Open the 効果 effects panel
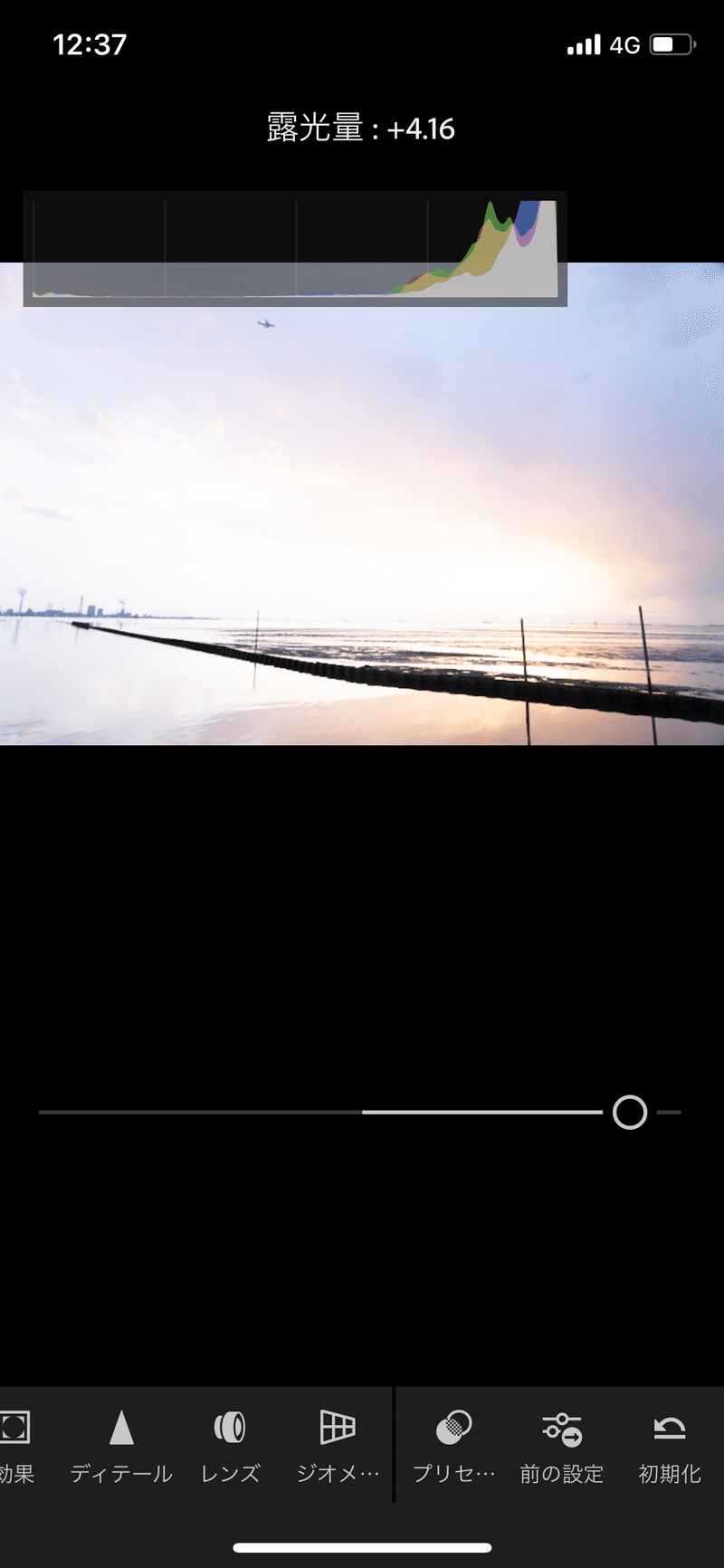This screenshot has height=1568, width=724. pos(16,1446)
